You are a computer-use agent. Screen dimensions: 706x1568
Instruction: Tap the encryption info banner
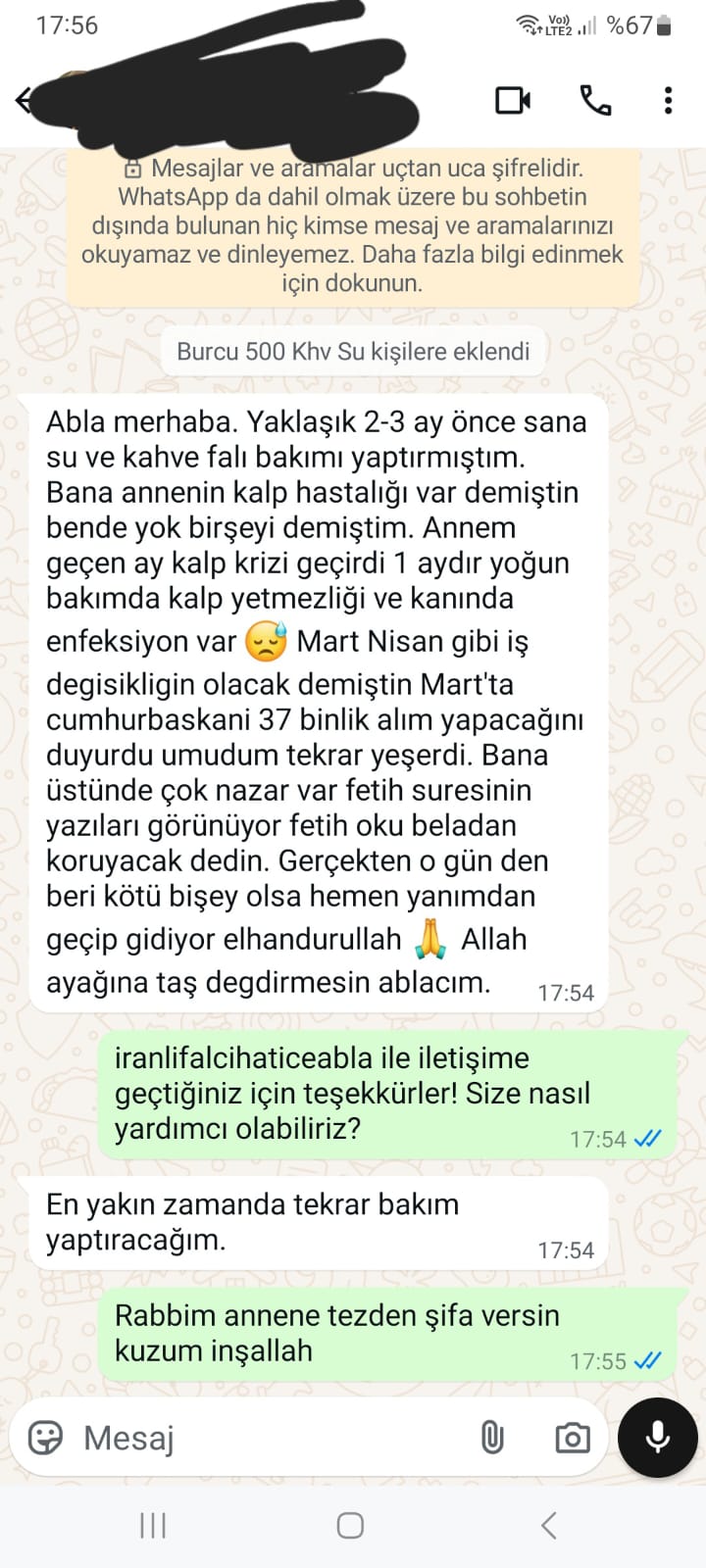tap(353, 225)
